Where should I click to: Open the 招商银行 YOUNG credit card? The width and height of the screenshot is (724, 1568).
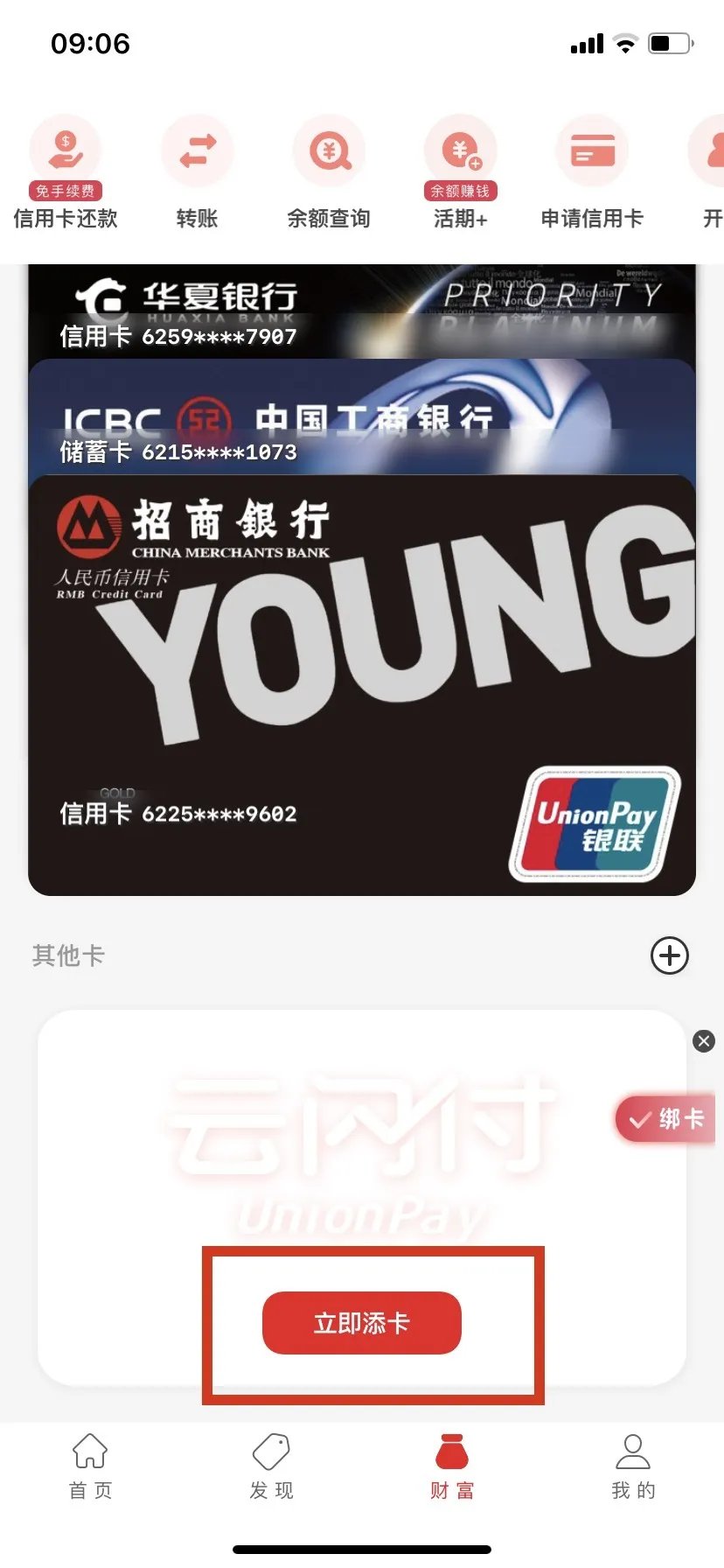362,682
